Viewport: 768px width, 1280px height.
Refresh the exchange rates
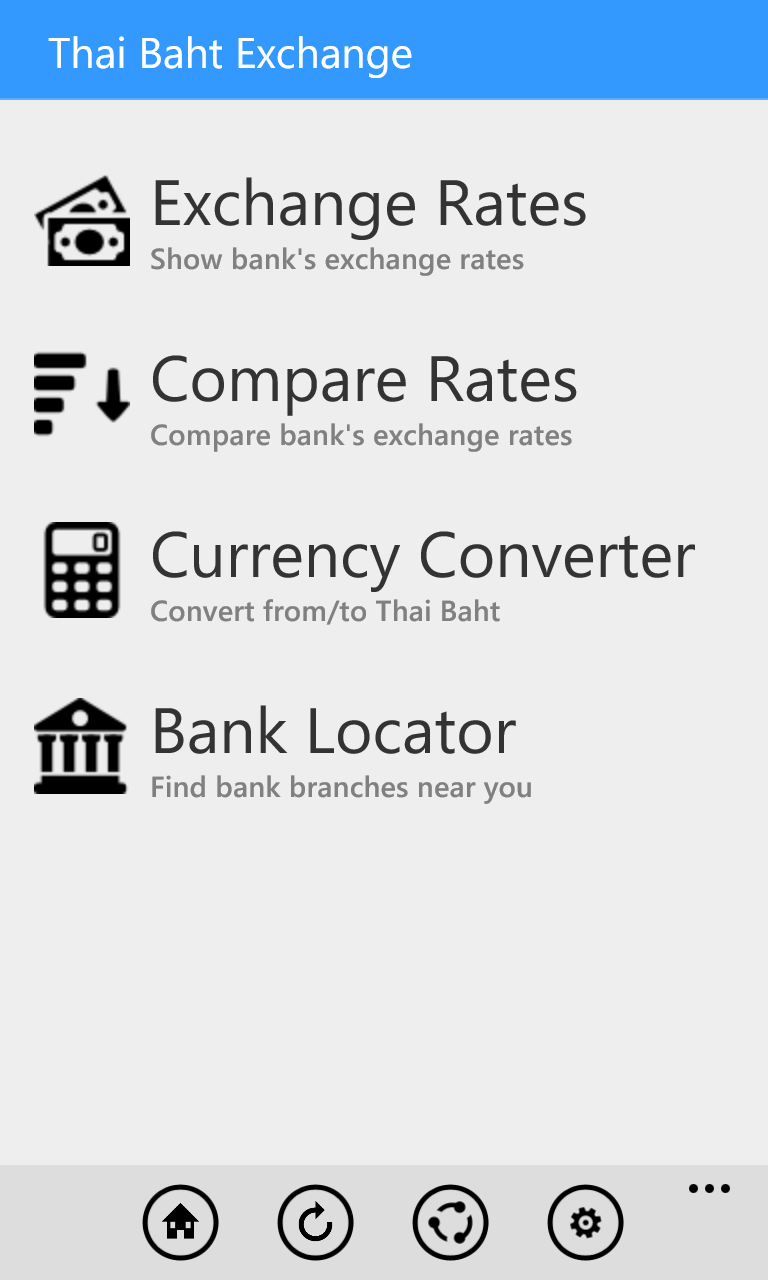coord(315,1222)
